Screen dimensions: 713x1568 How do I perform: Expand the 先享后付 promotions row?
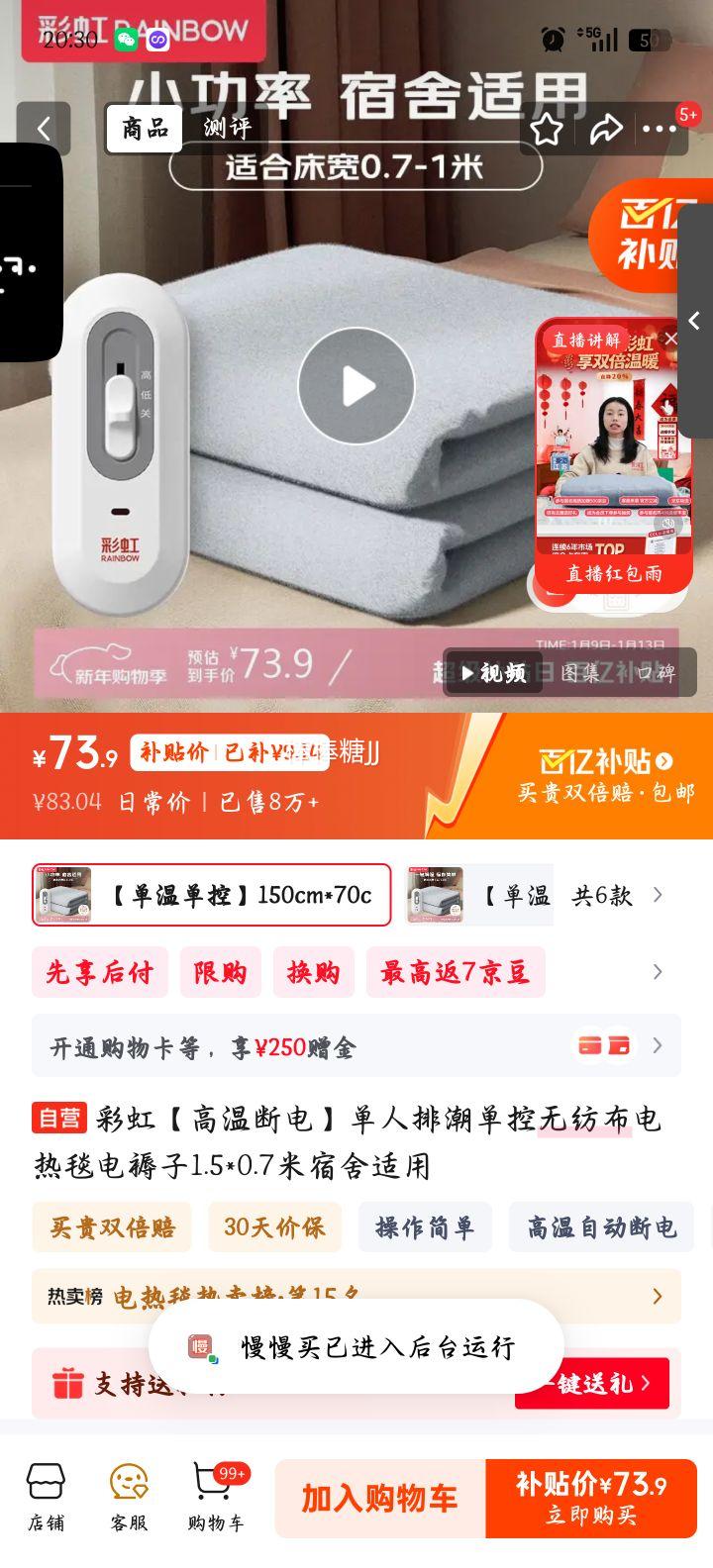coord(657,972)
